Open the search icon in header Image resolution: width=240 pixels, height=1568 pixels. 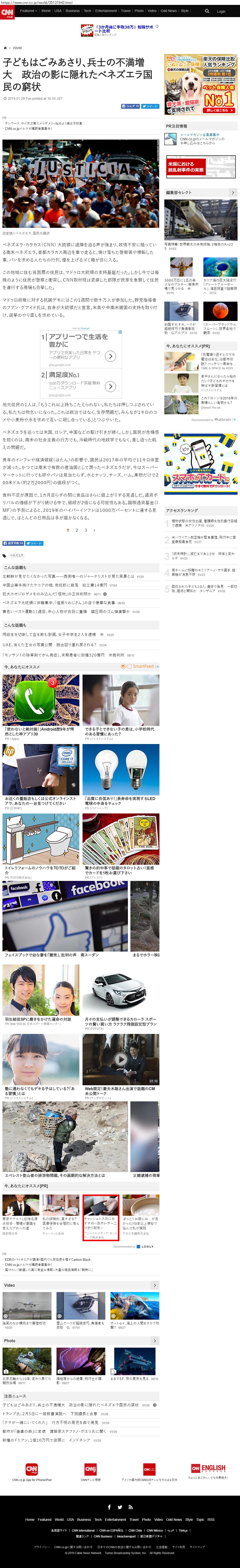pyautogui.click(x=207, y=11)
